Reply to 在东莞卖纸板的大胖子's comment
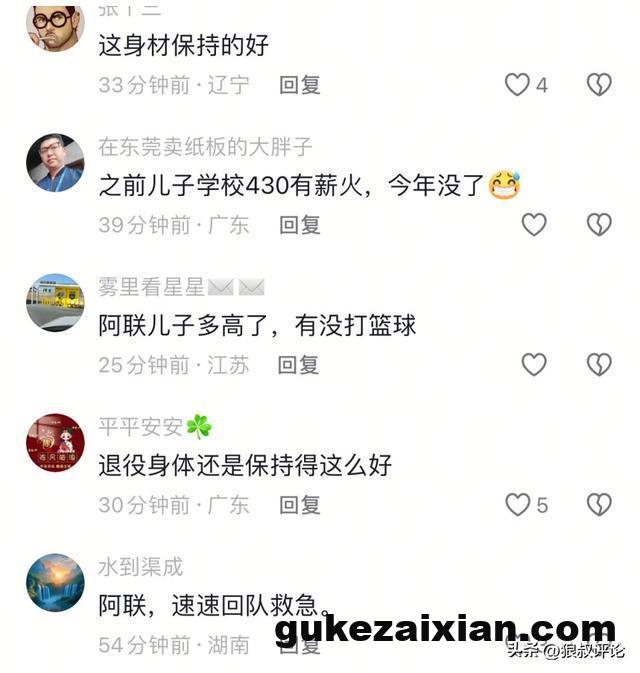The width and height of the screenshot is (640, 673). pyautogui.click(x=299, y=225)
